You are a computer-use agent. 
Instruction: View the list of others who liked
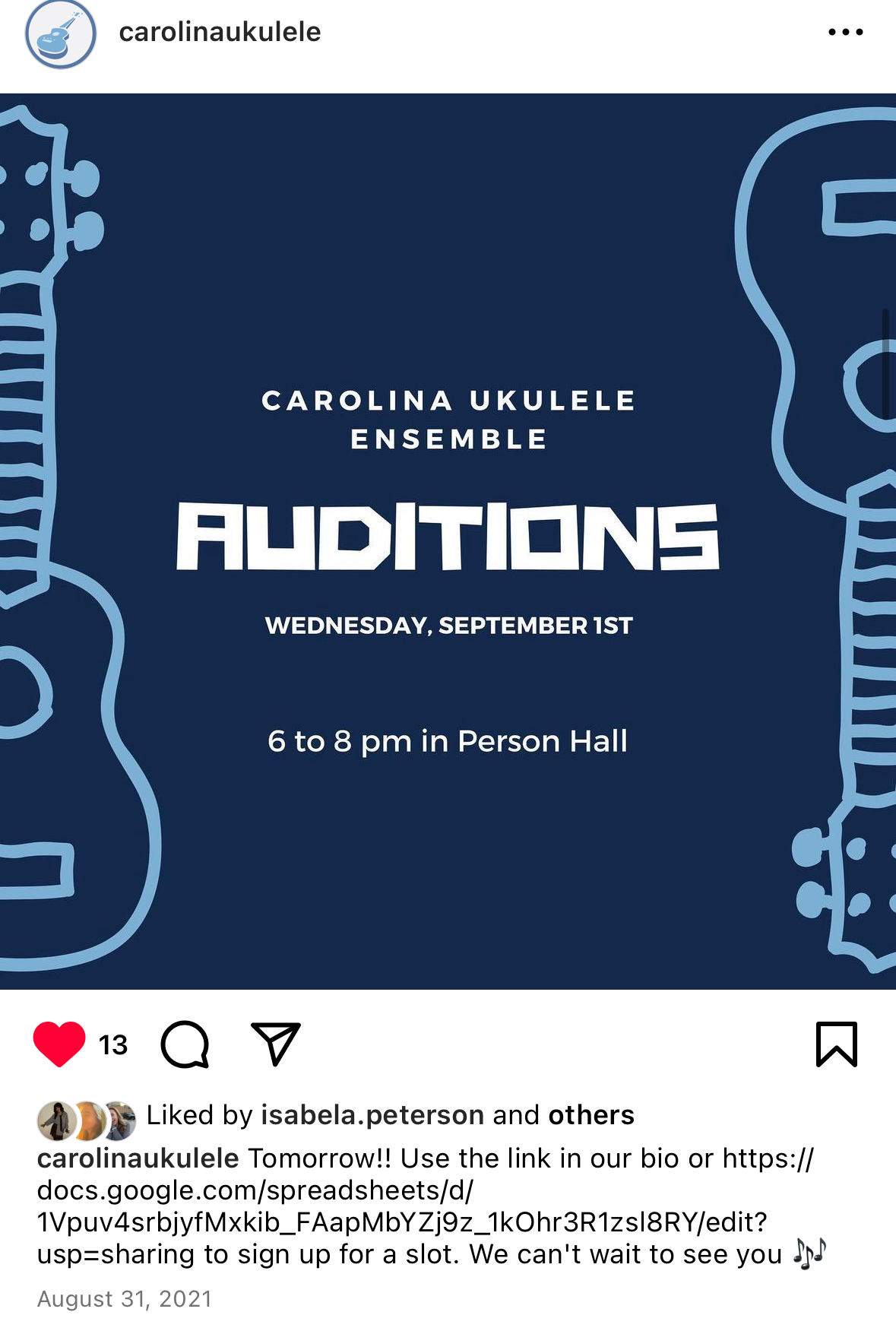coord(590,1115)
